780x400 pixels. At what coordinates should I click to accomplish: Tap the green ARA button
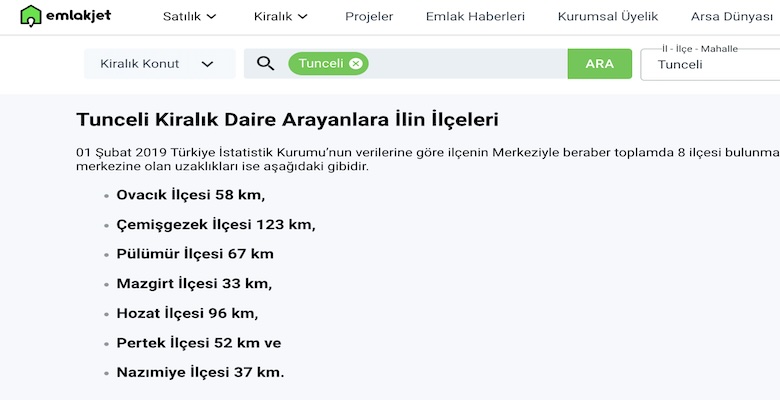[x=600, y=64]
